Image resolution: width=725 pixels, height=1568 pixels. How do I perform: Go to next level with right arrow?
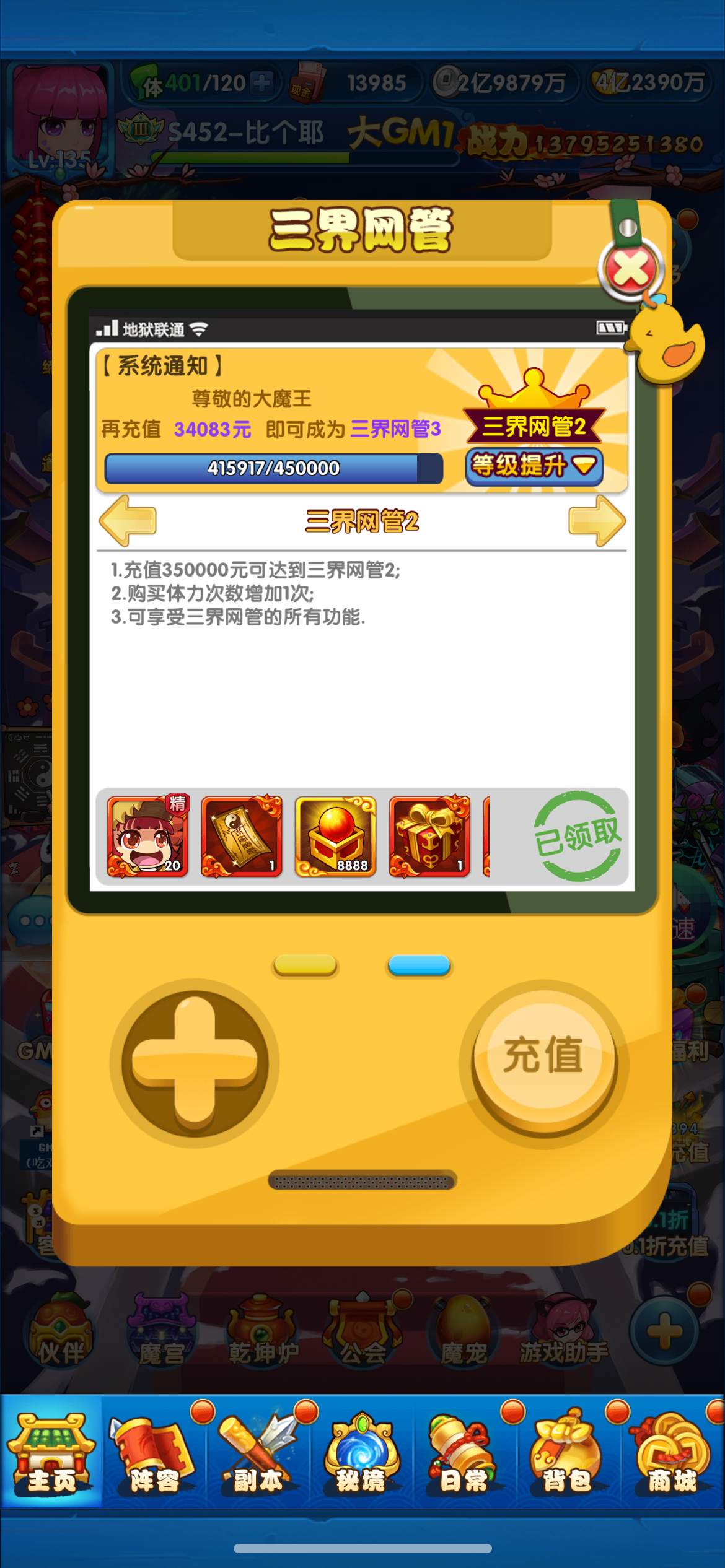point(597,520)
